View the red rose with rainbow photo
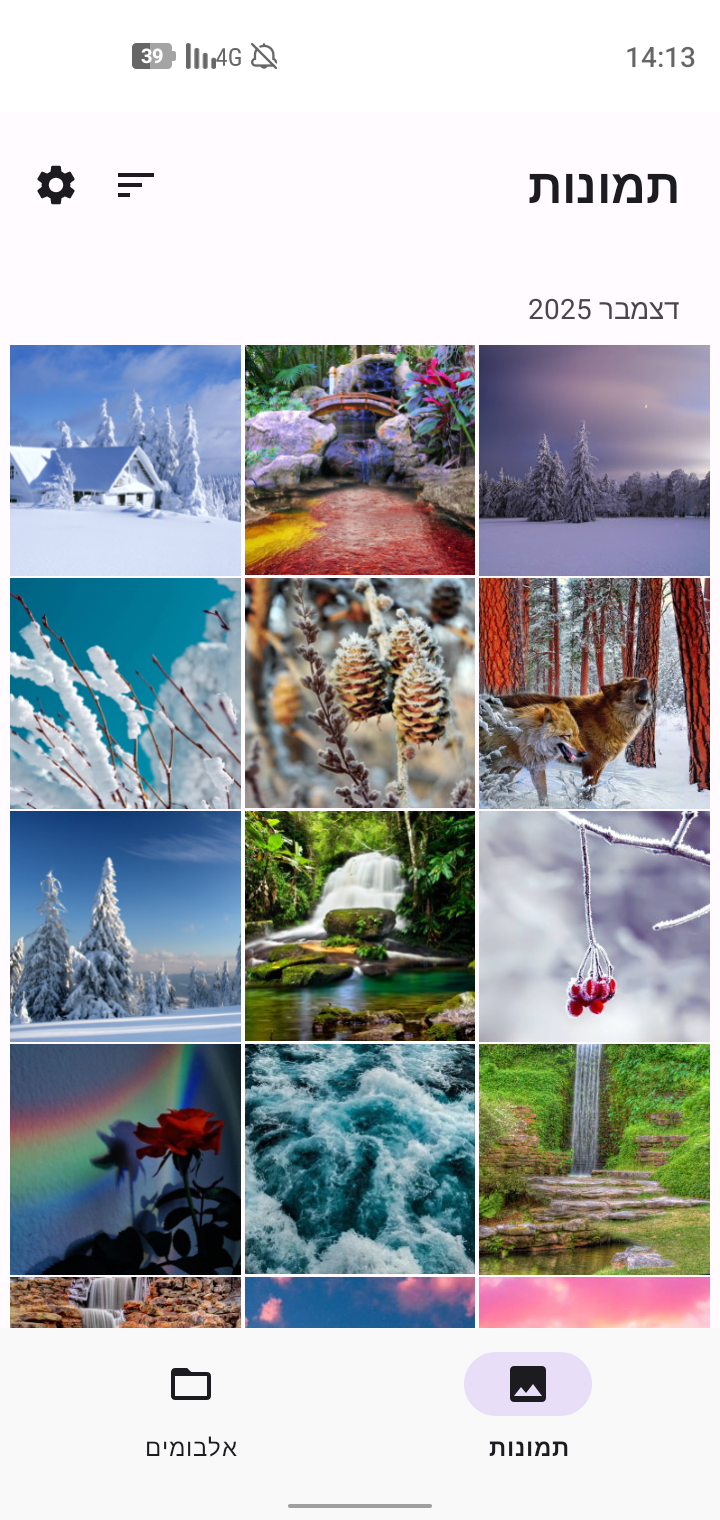 click(125, 1159)
